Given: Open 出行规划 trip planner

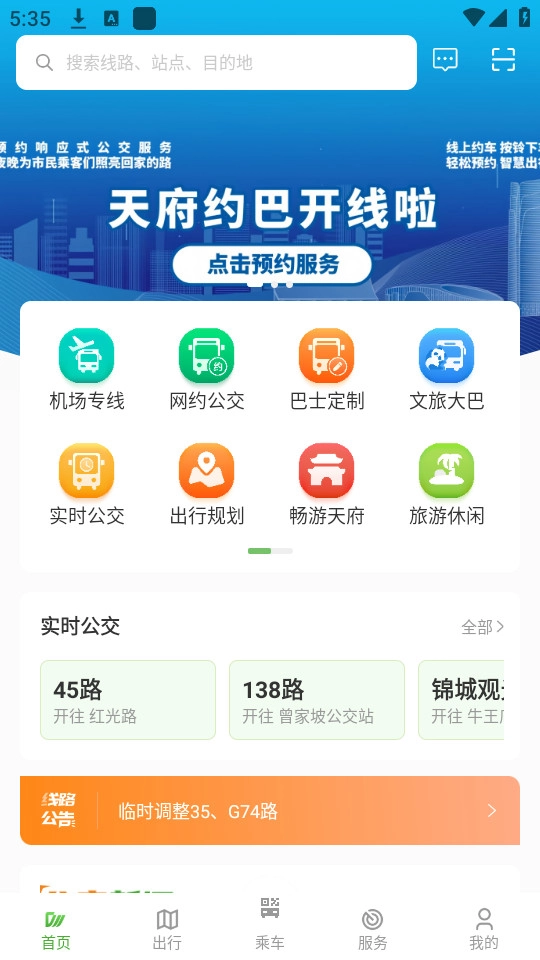Looking at the screenshot, I should 207,484.
